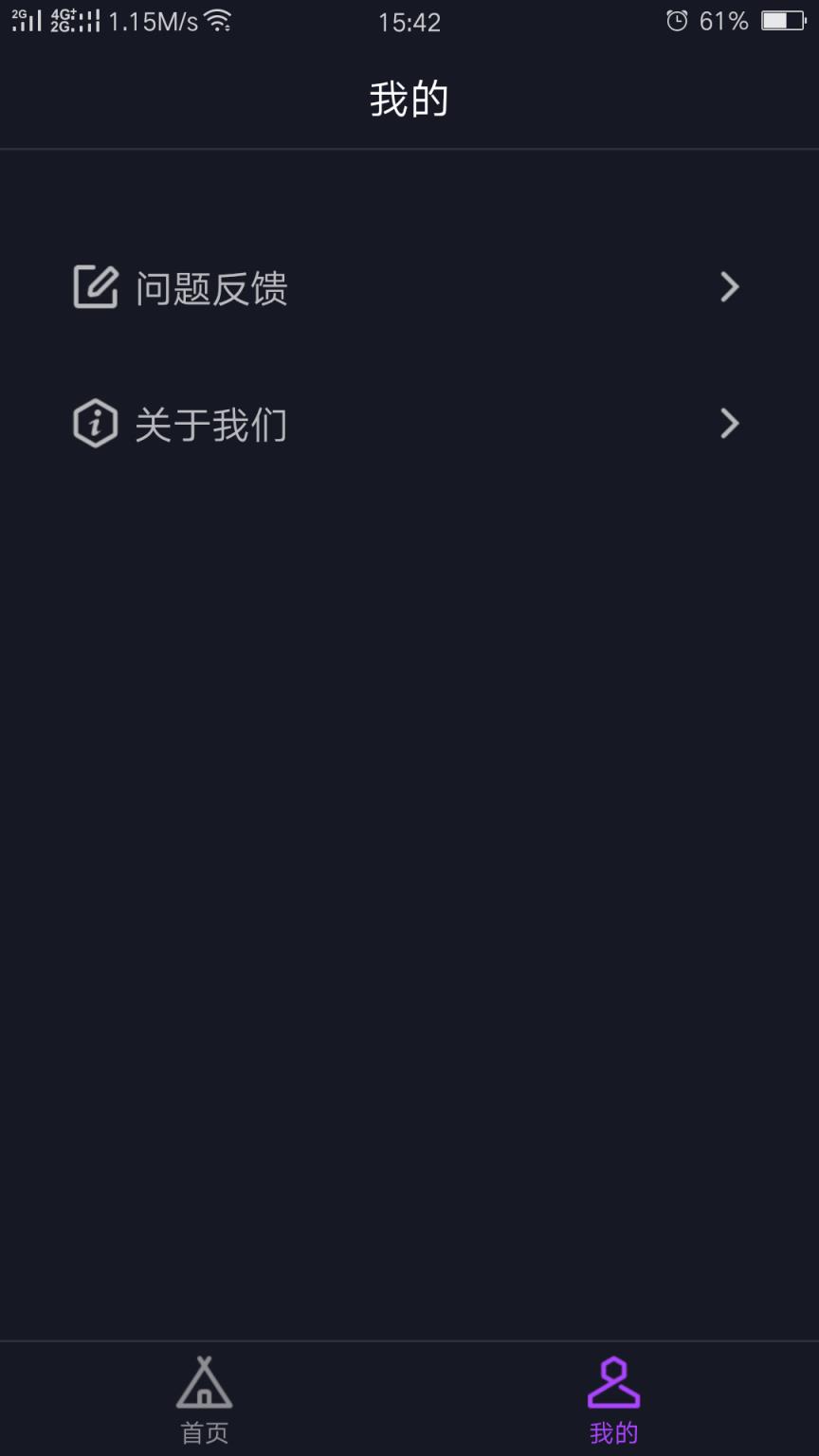The width and height of the screenshot is (819, 1456).
Task: Click the 61% battery percentage text
Action: pos(724,22)
